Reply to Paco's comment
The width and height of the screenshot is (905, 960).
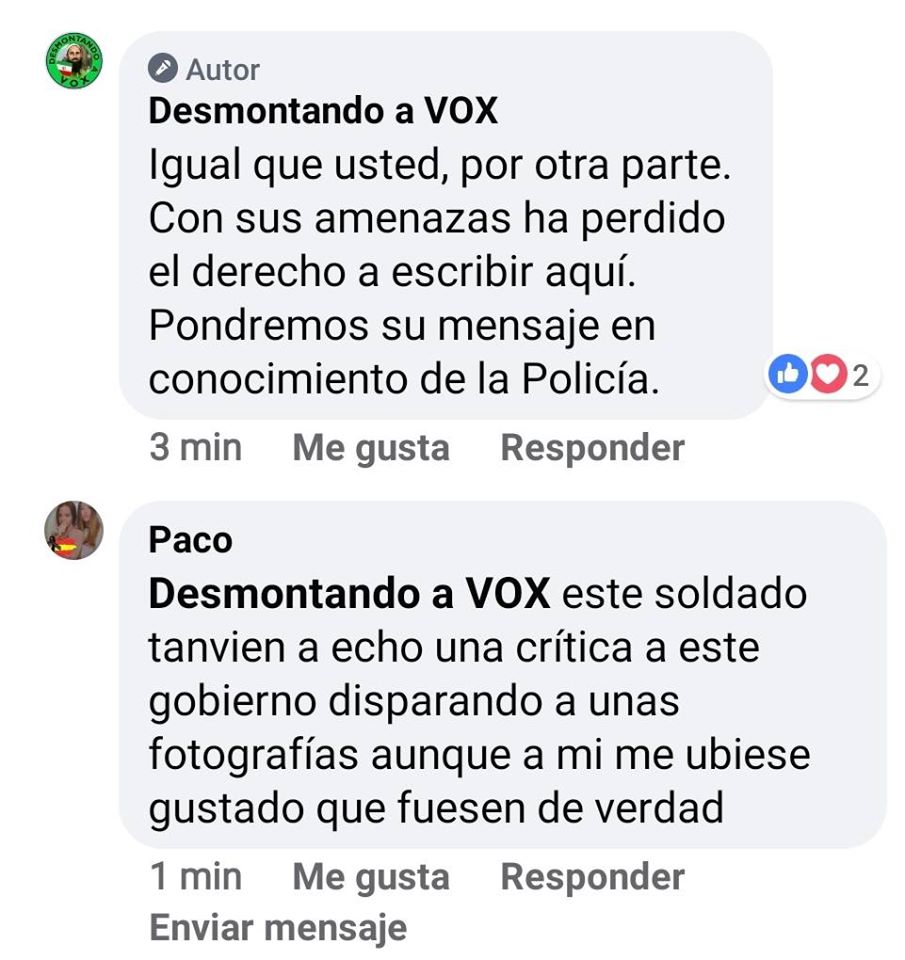[x=592, y=878]
